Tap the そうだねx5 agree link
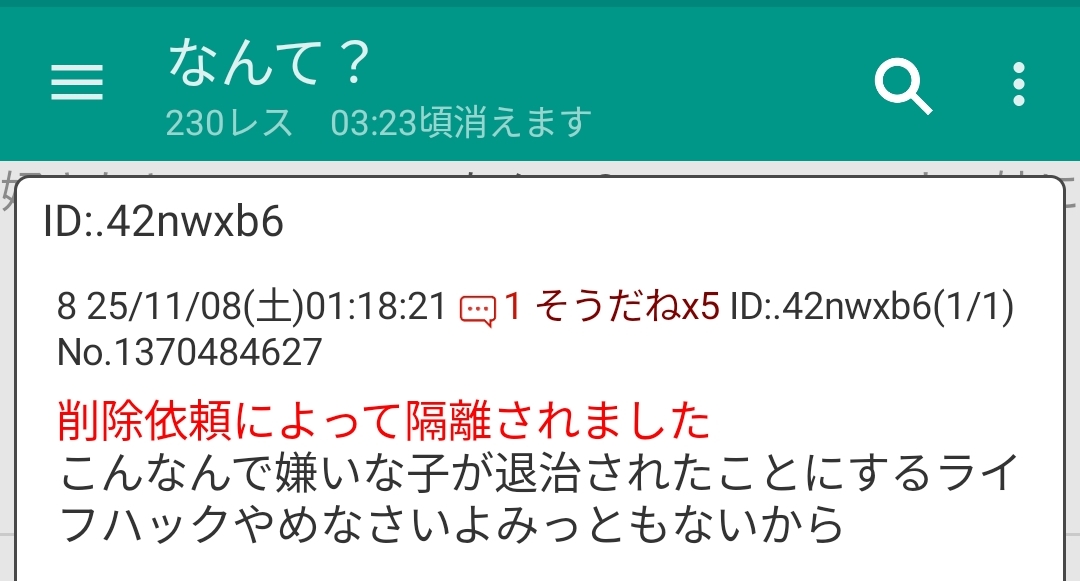This screenshot has height=581, width=1080. coord(627,308)
